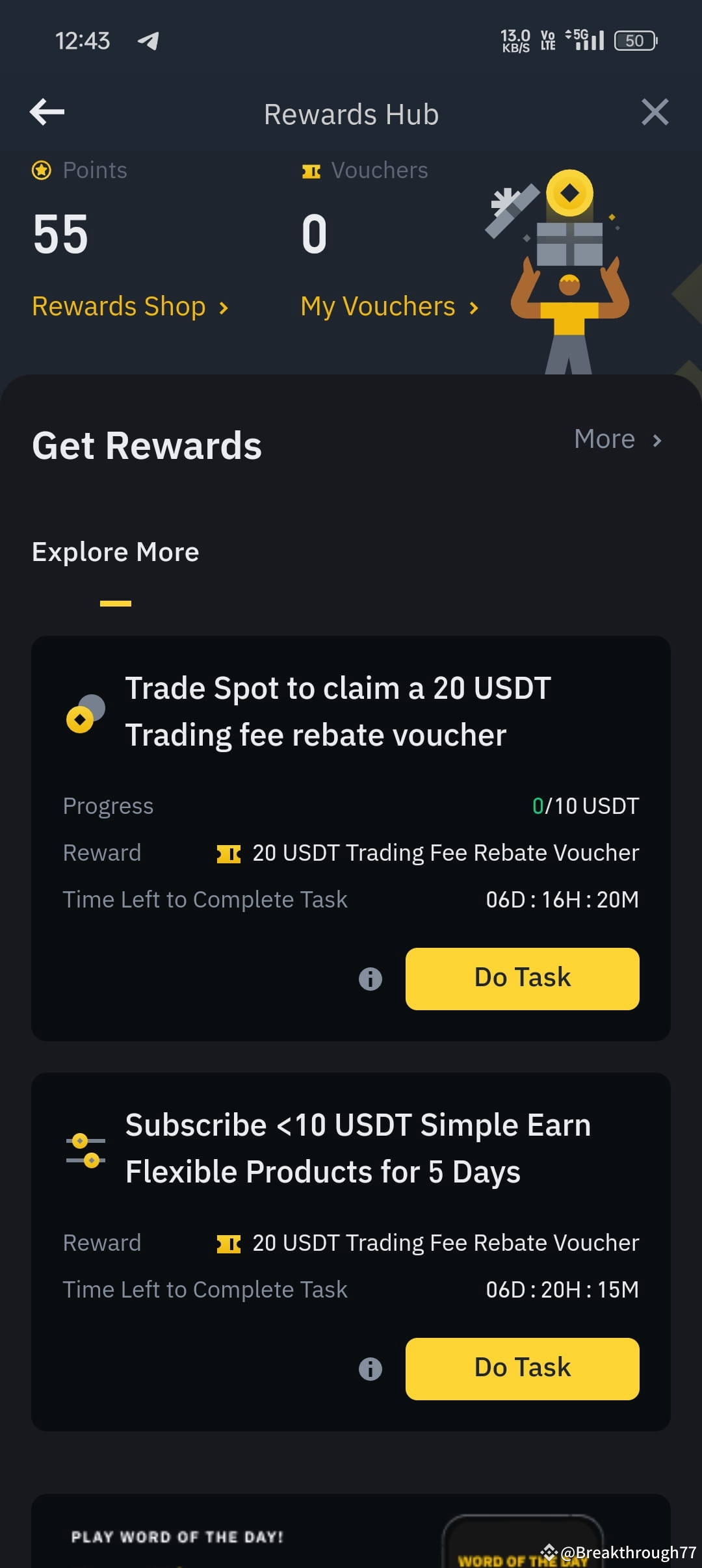This screenshot has width=702, height=1568.
Task: Tap the voucher icon beside the Trade Spot reward
Action: click(x=229, y=852)
